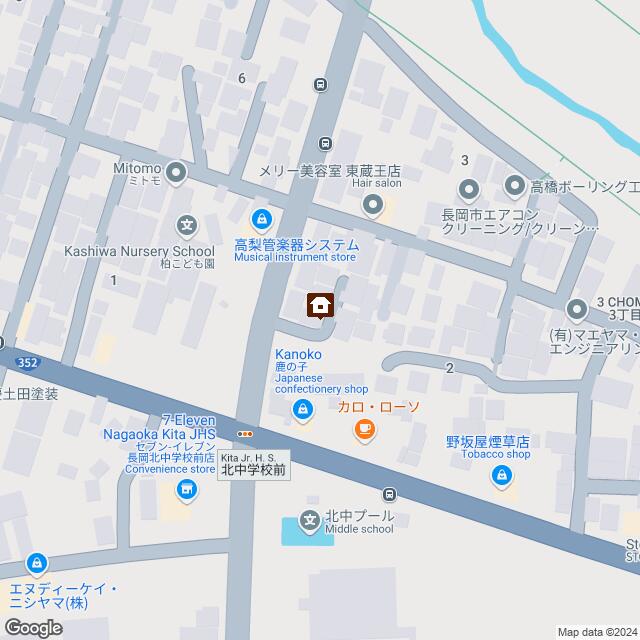Select the 北中プール middle school marker
This screenshot has height=640, width=640.
[311, 520]
